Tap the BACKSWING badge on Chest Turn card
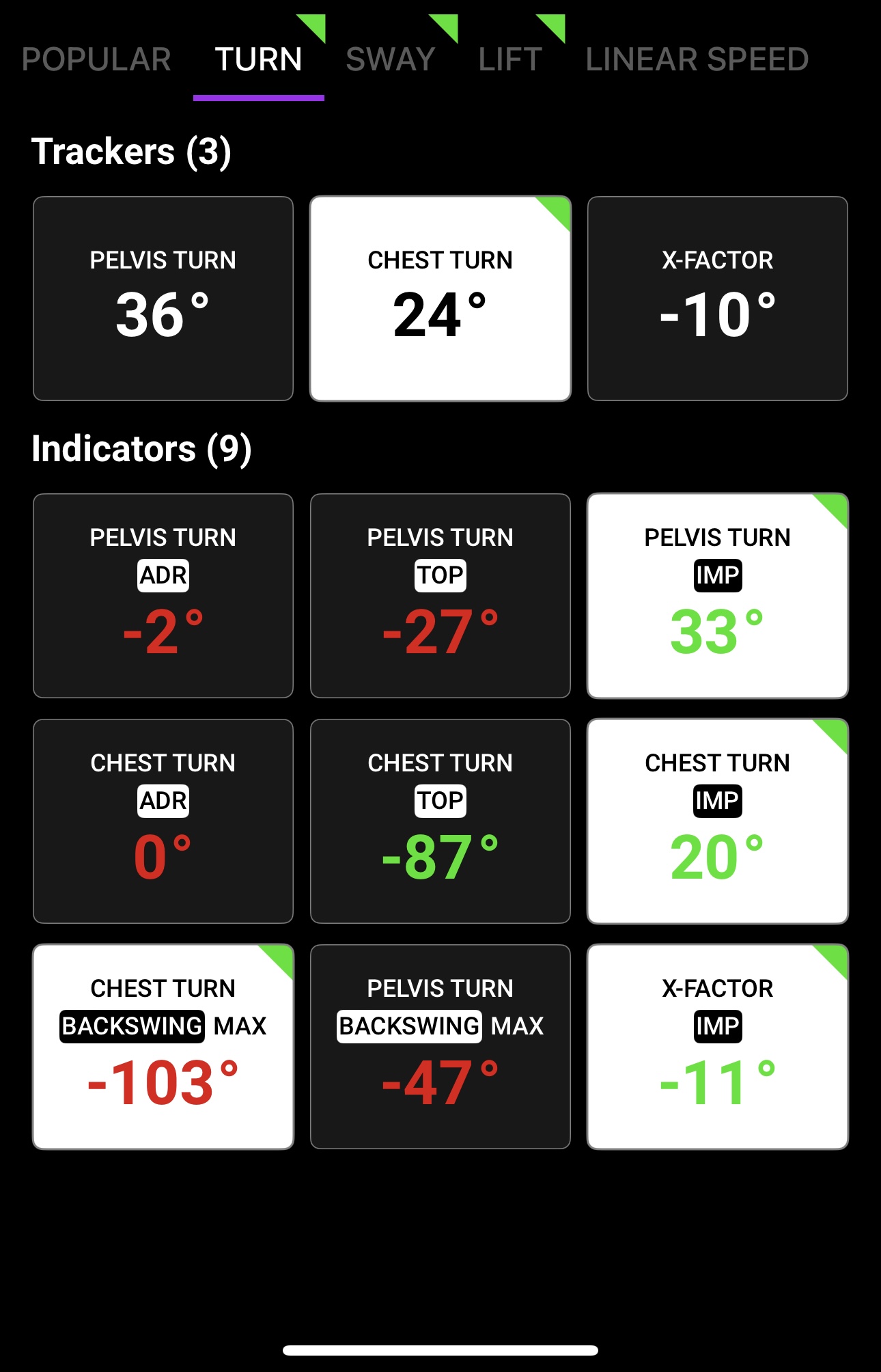881x1372 pixels. (x=132, y=1026)
